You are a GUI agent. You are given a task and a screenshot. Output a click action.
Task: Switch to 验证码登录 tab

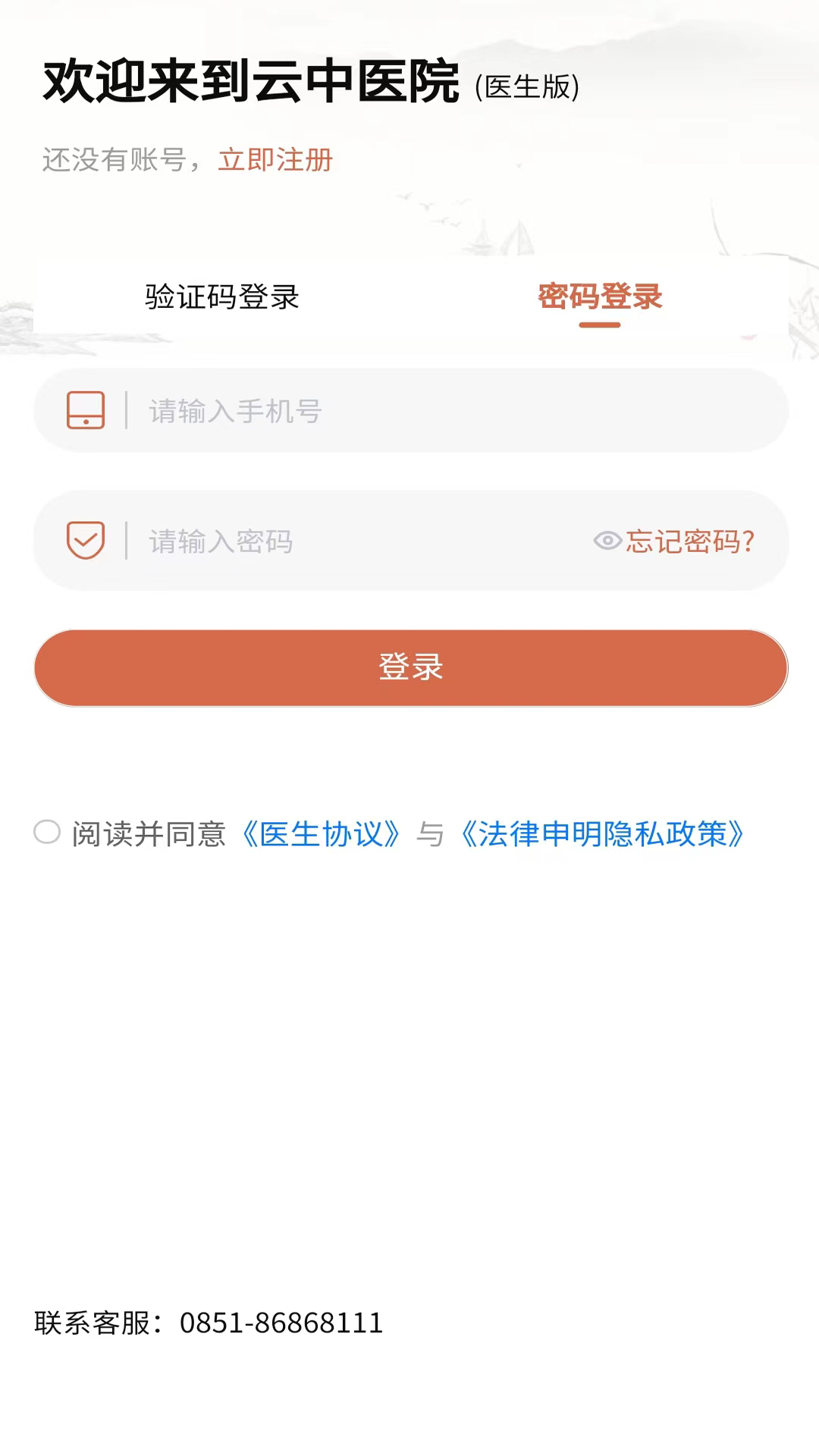(x=218, y=297)
